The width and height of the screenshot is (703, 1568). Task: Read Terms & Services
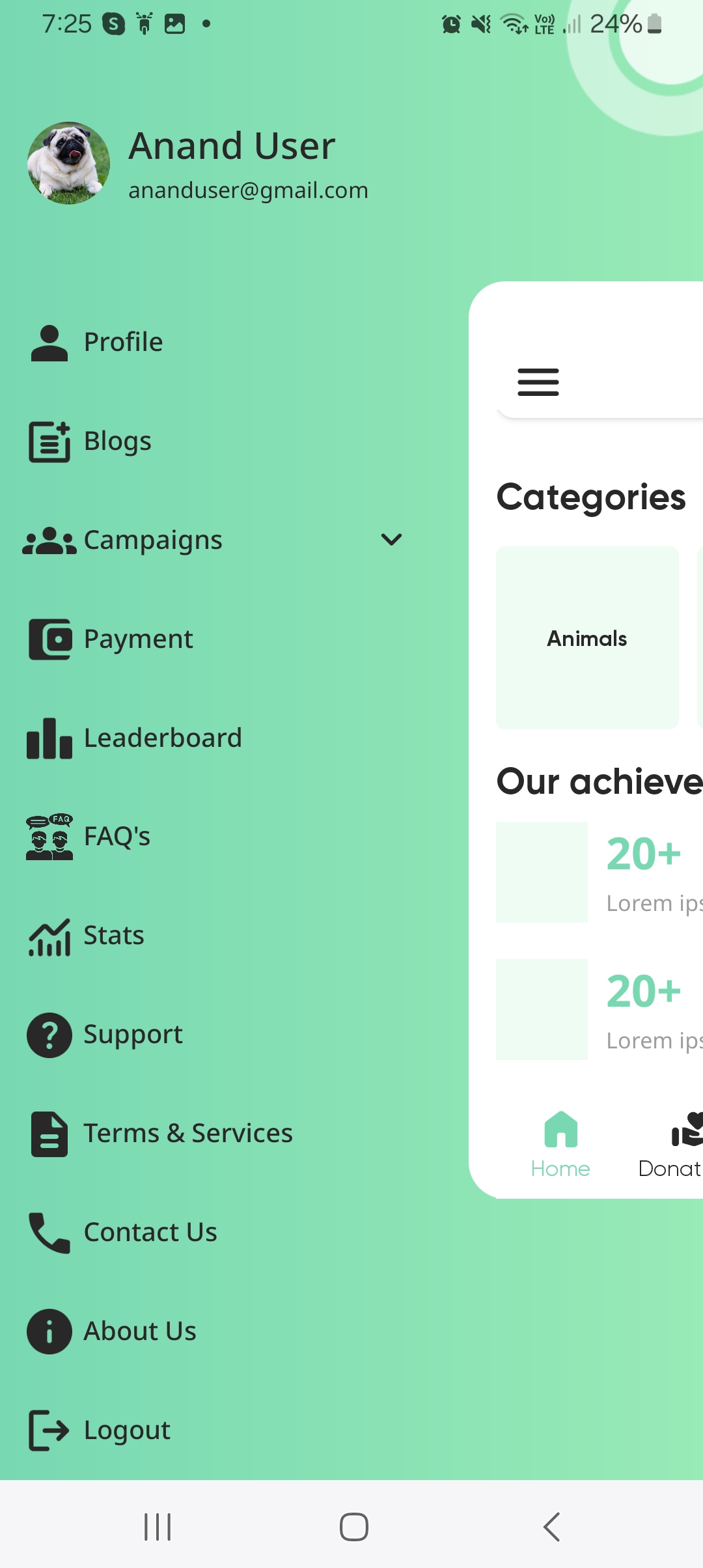point(187,1134)
